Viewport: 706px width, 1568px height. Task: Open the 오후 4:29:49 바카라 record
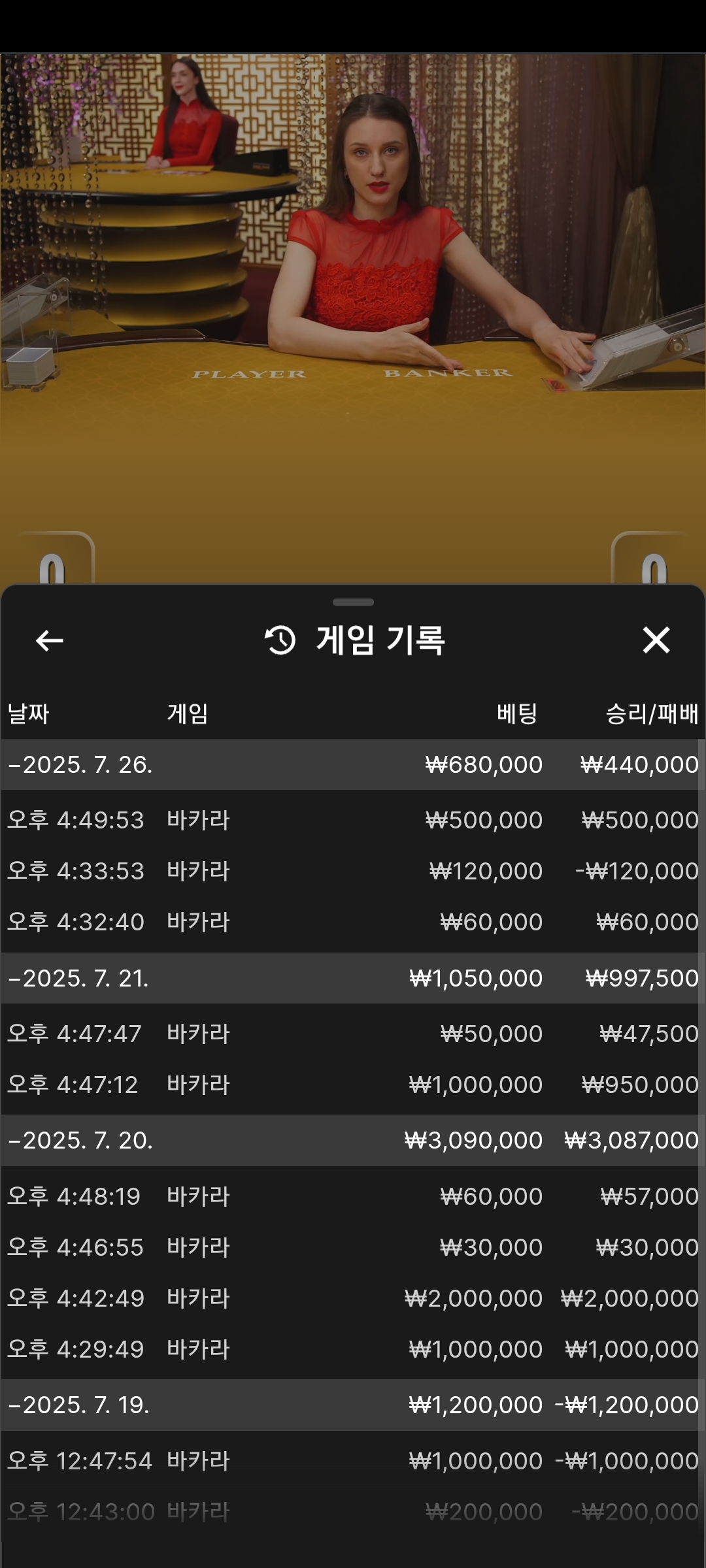(x=353, y=1349)
